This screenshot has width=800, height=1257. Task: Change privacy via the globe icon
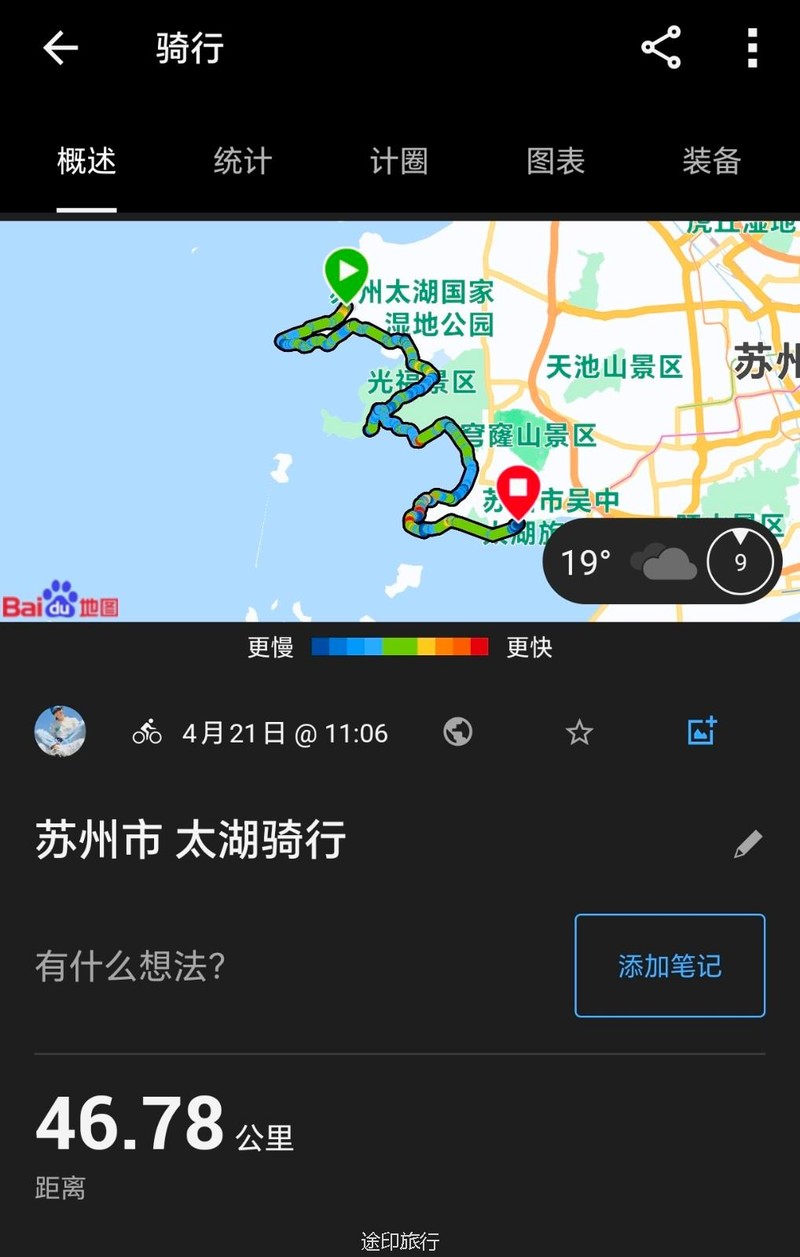point(458,733)
